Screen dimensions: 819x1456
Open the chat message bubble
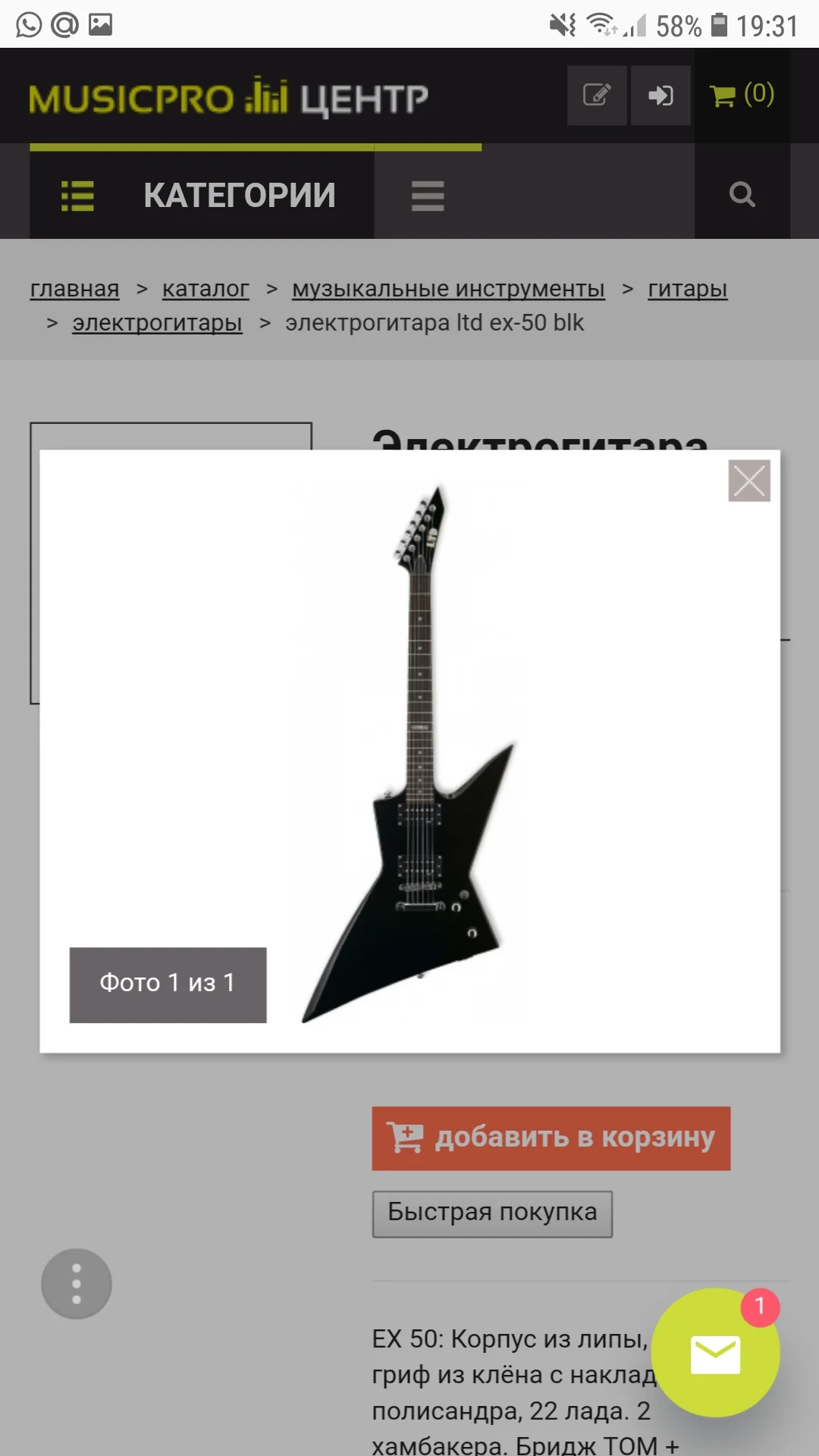[x=715, y=1354]
